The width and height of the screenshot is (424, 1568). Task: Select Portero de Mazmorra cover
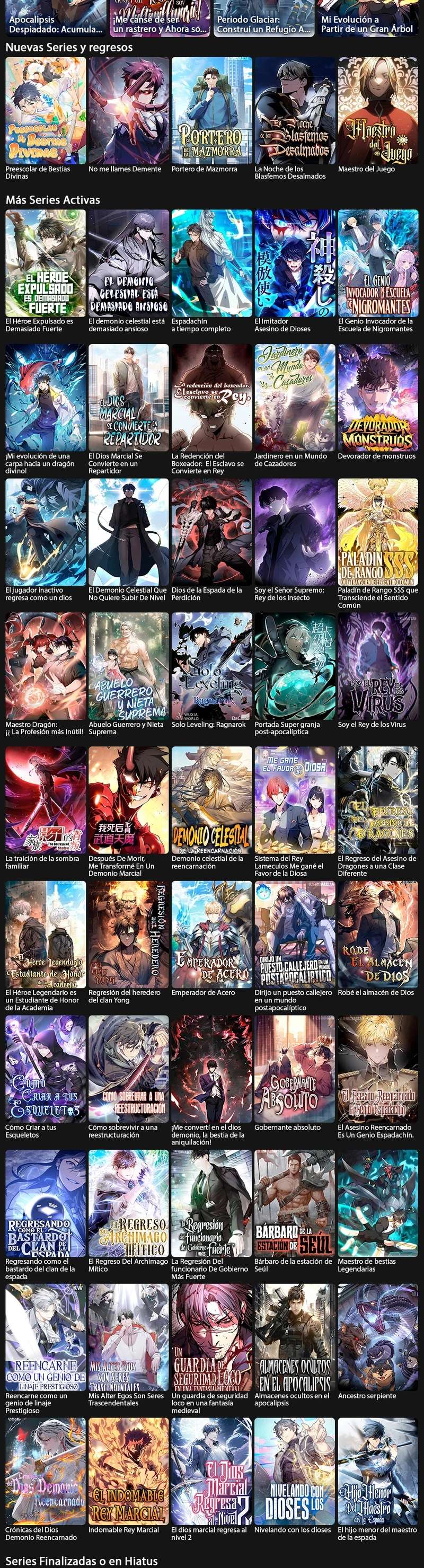(x=211, y=110)
